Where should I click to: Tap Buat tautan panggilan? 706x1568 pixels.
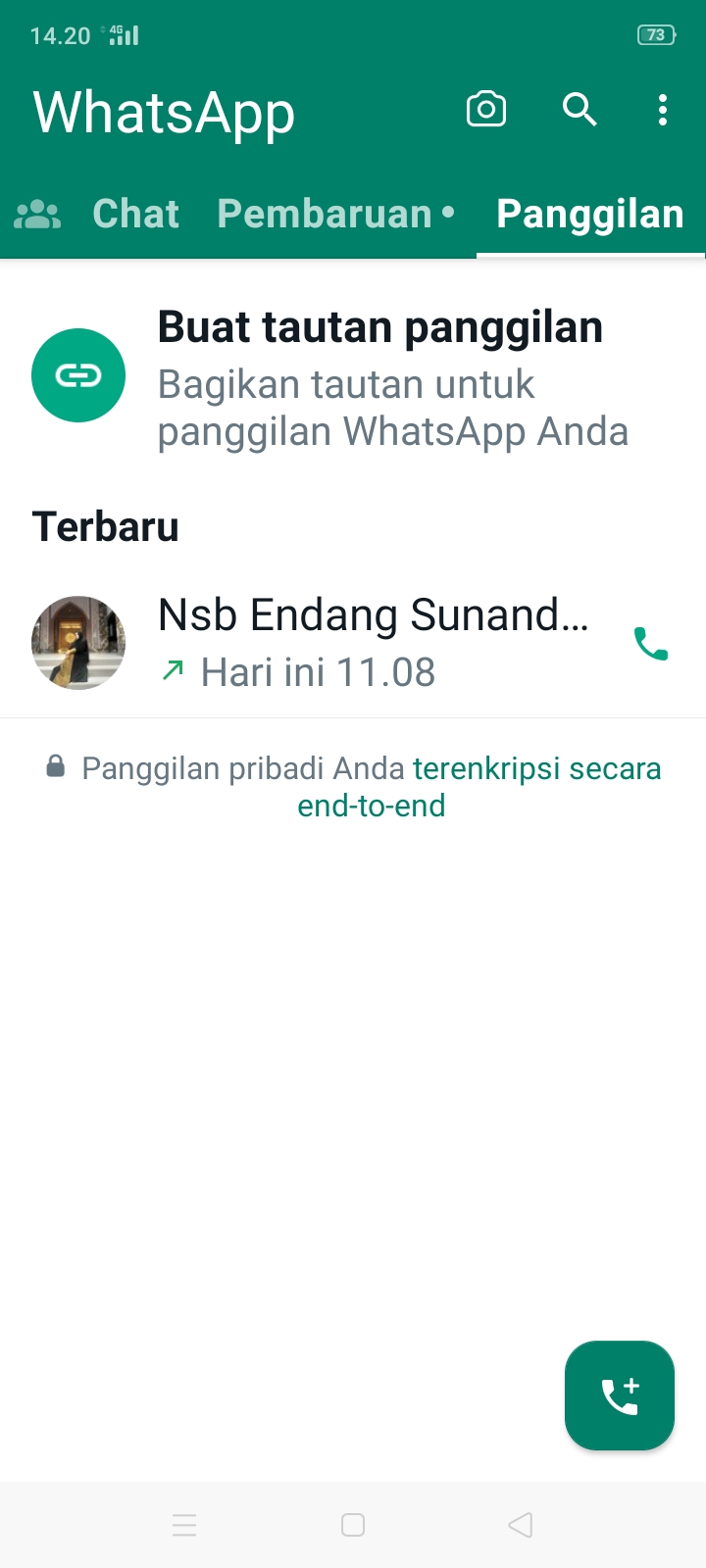[x=379, y=376]
